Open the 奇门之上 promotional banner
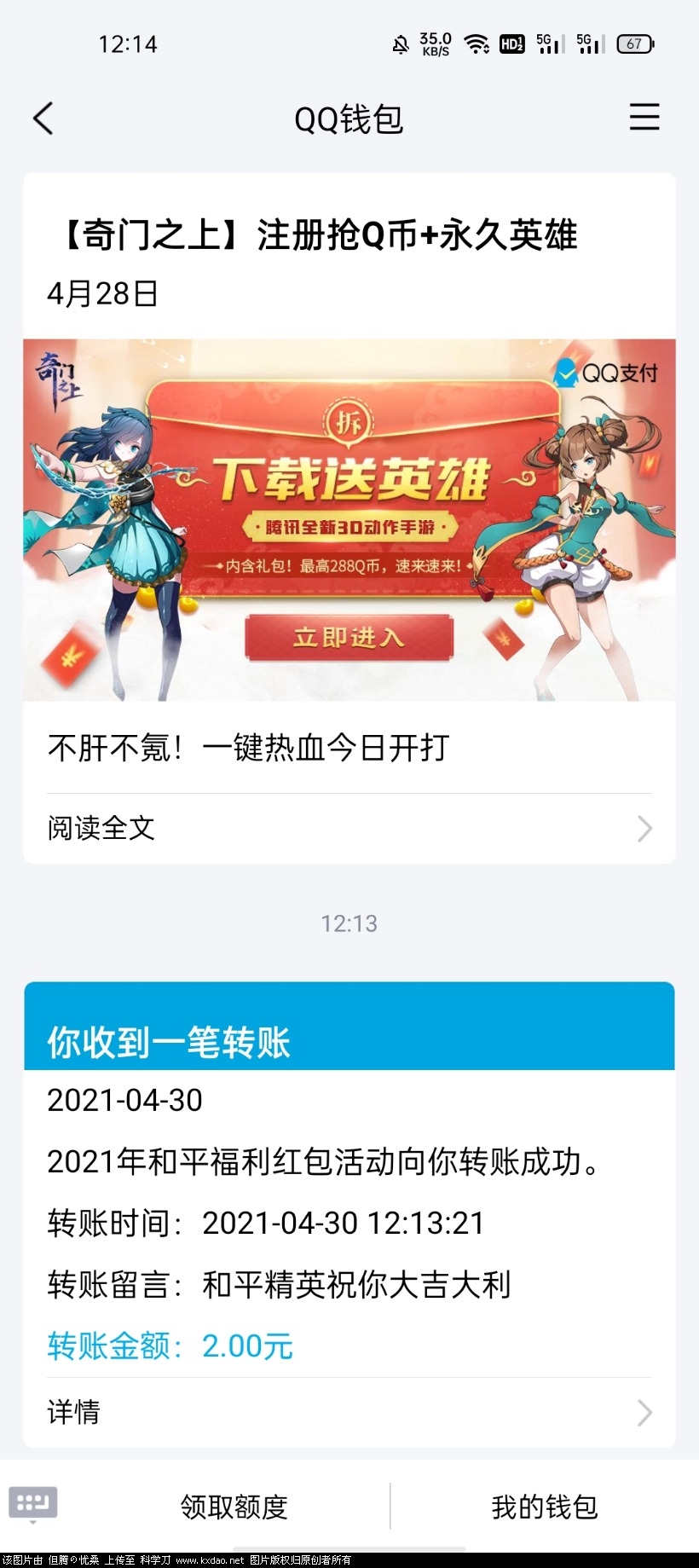The image size is (699, 1568). point(349,519)
